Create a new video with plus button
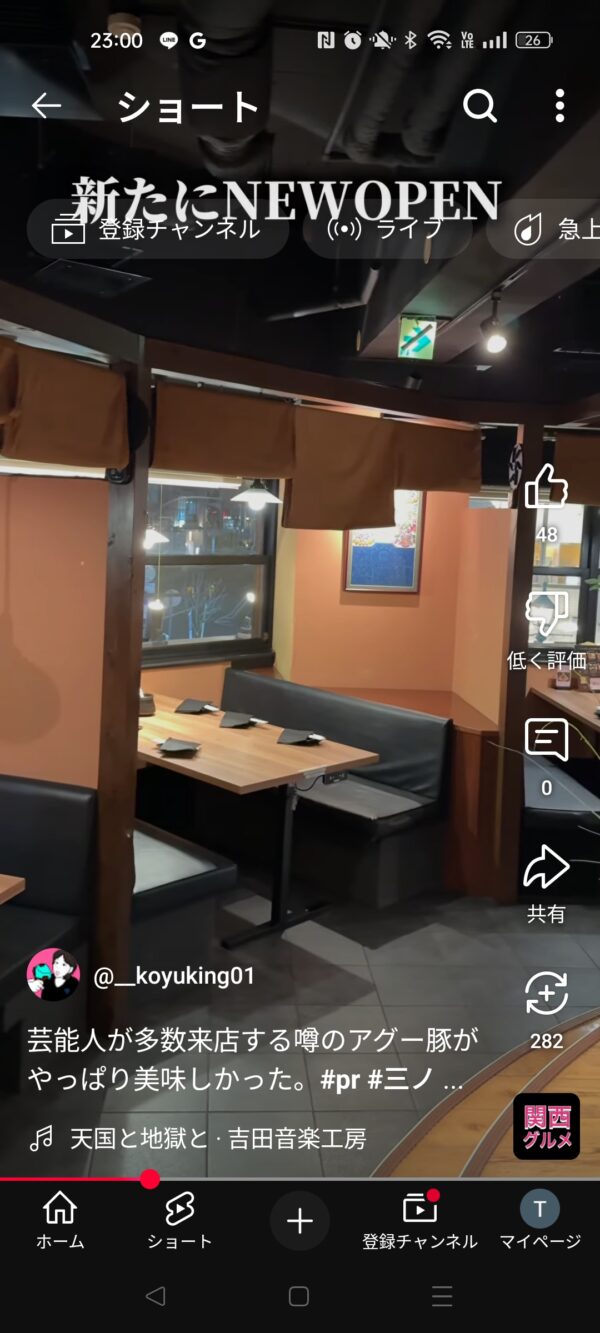600x1333 pixels. tap(300, 1221)
